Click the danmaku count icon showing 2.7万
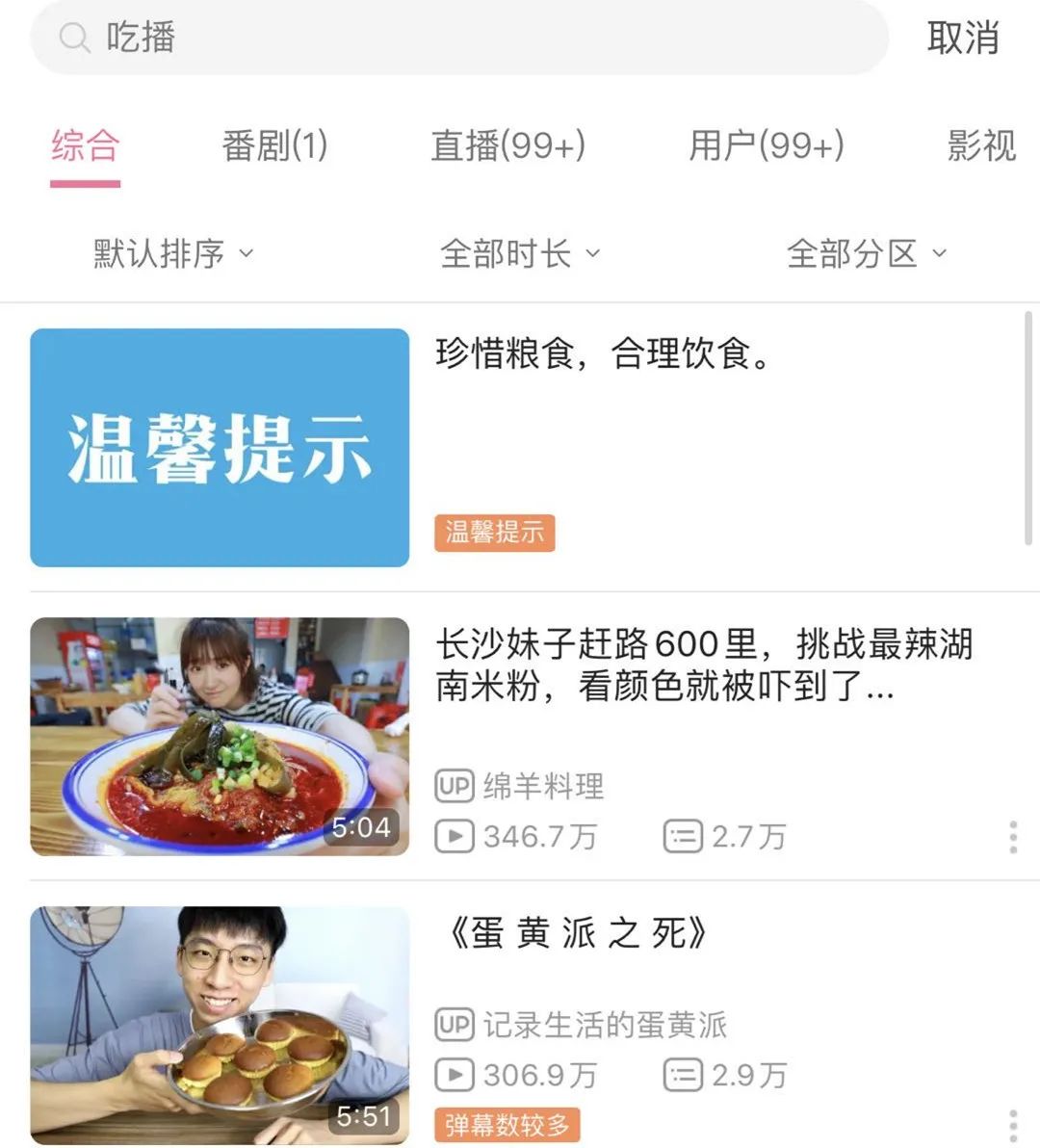The width and height of the screenshot is (1040, 1148). pyautogui.click(x=682, y=836)
